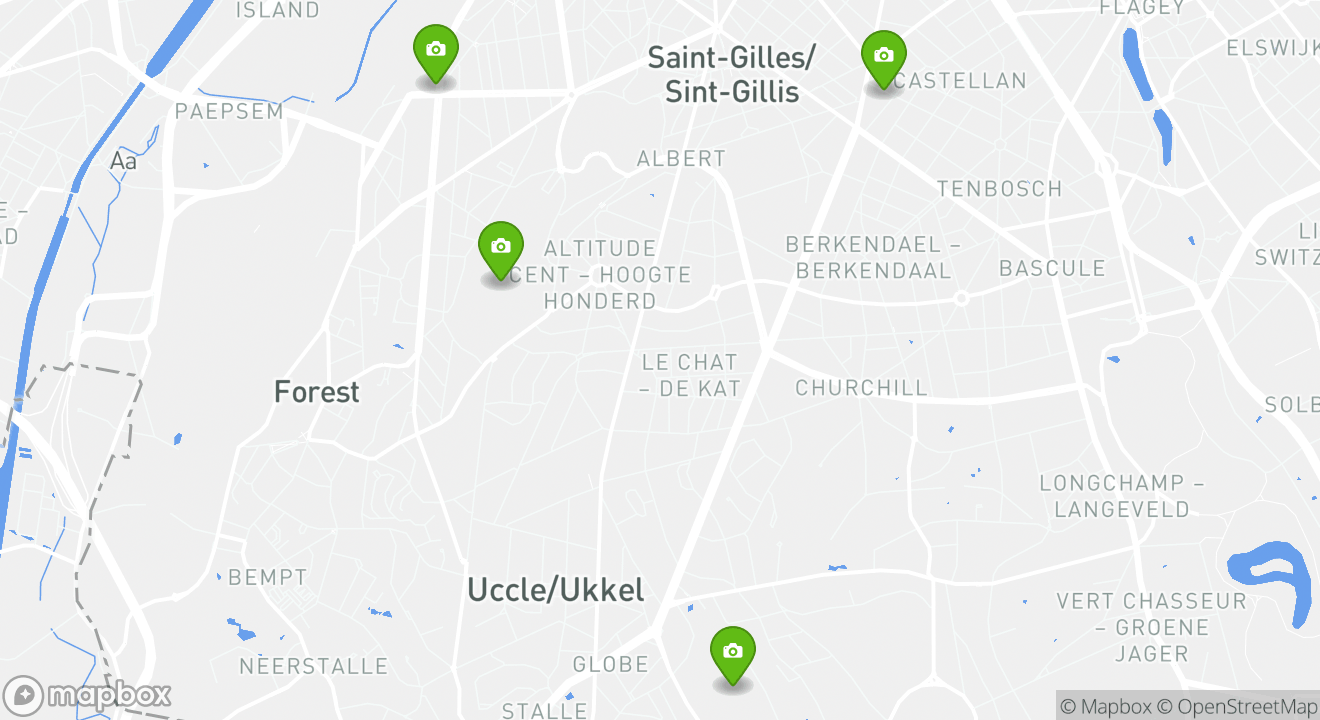This screenshot has width=1320, height=720.
Task: Open the photo marker near Paepsem
Action: (x=436, y=51)
